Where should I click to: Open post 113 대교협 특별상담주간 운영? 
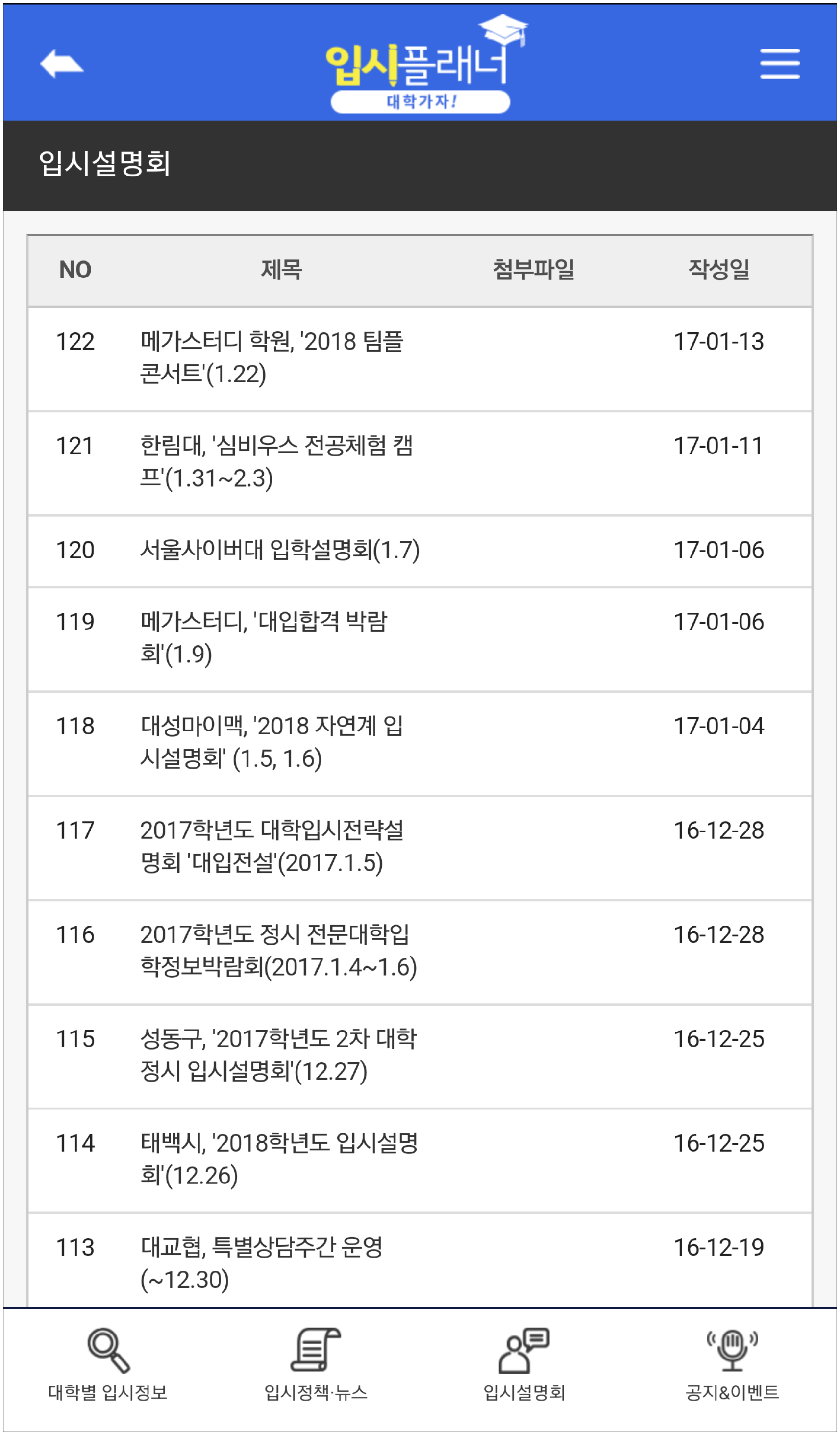click(x=262, y=1263)
